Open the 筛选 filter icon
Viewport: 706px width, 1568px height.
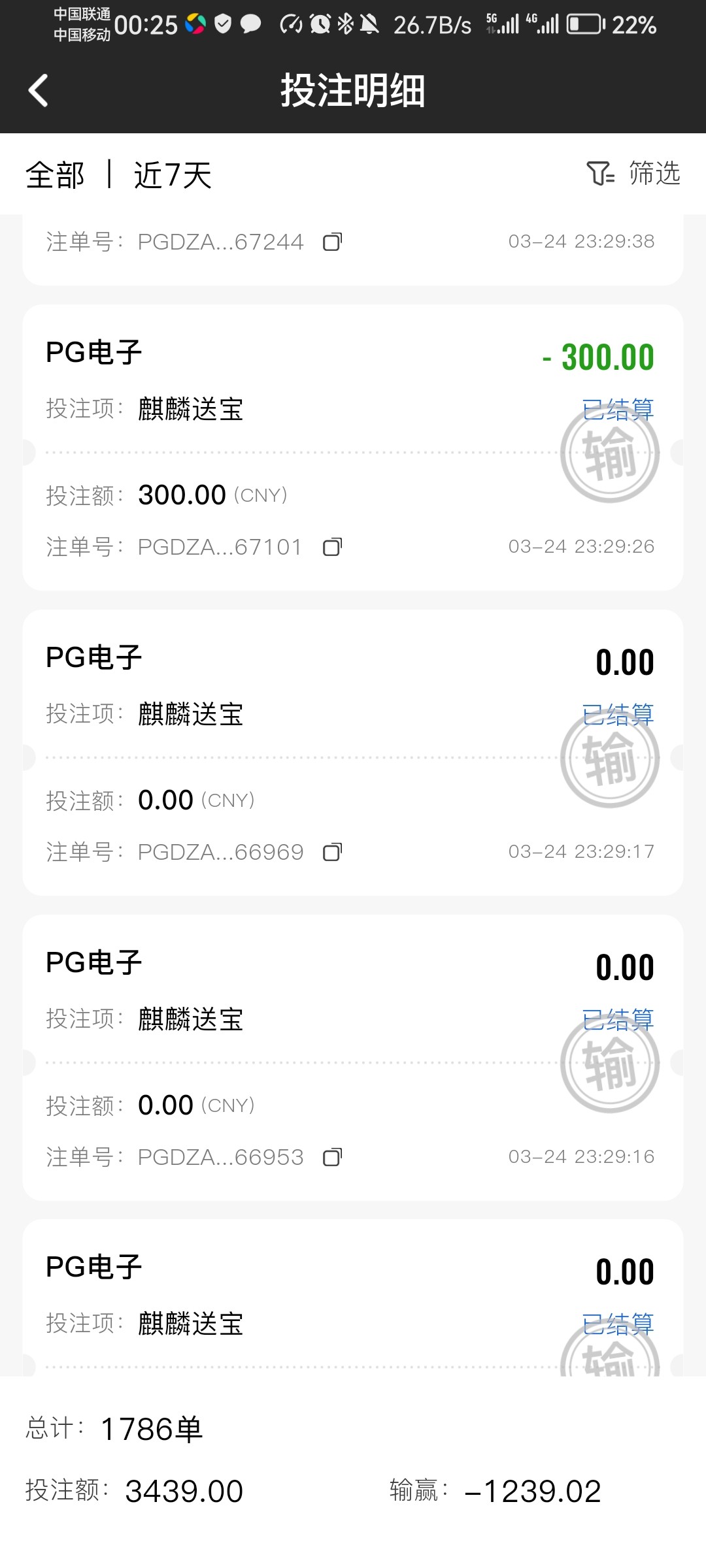(602, 174)
